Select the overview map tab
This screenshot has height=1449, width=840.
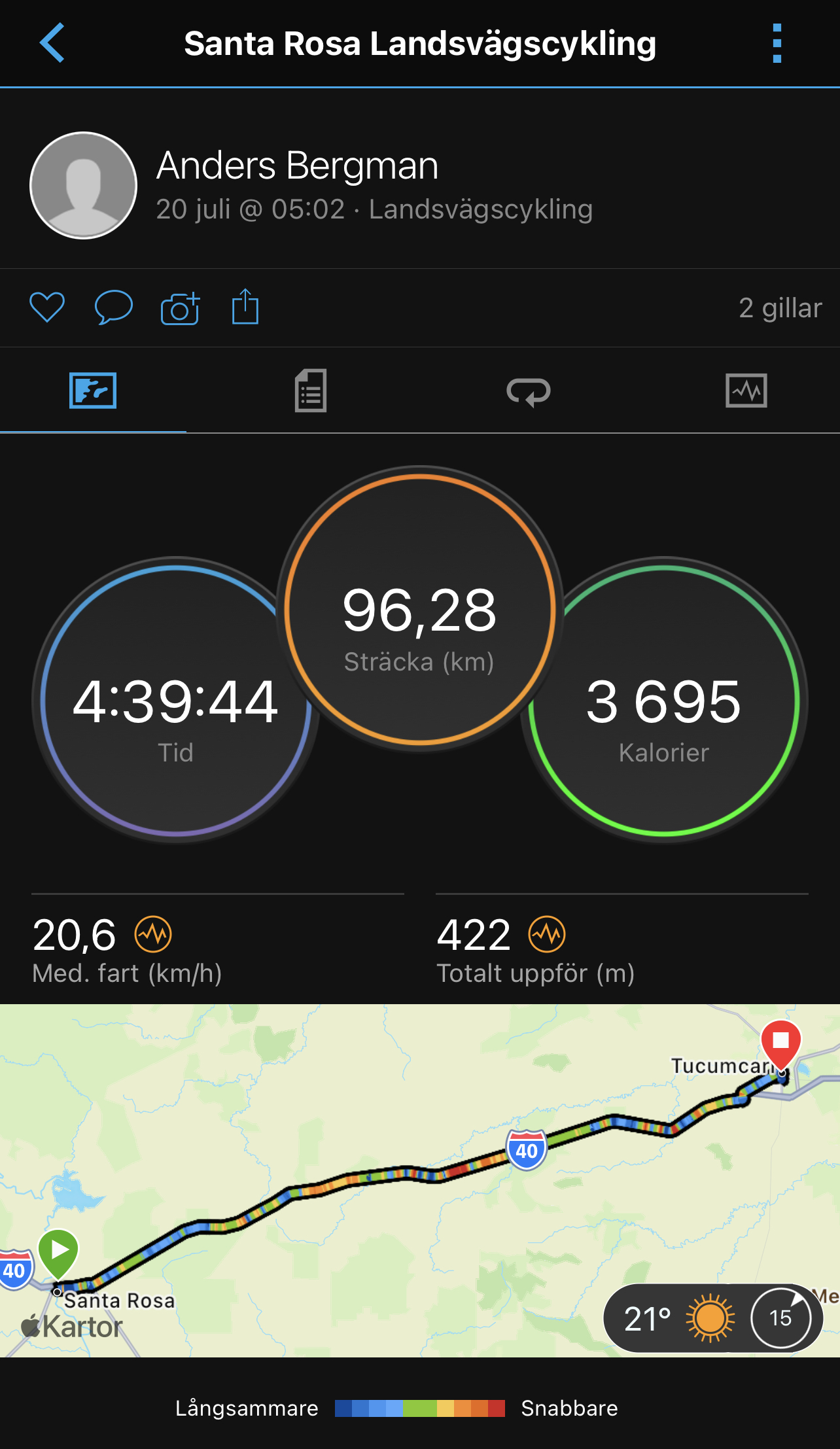[93, 391]
